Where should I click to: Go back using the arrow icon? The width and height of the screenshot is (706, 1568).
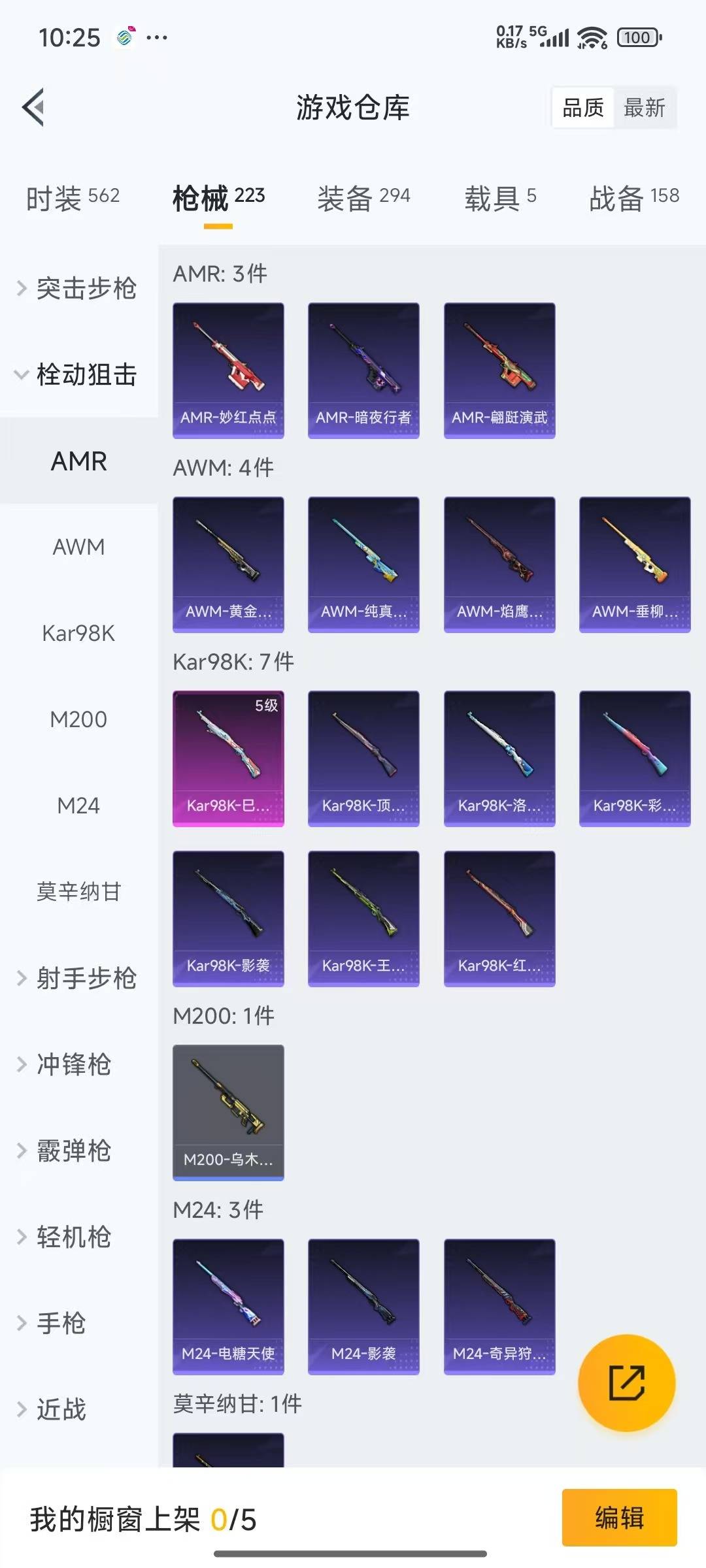[34, 107]
